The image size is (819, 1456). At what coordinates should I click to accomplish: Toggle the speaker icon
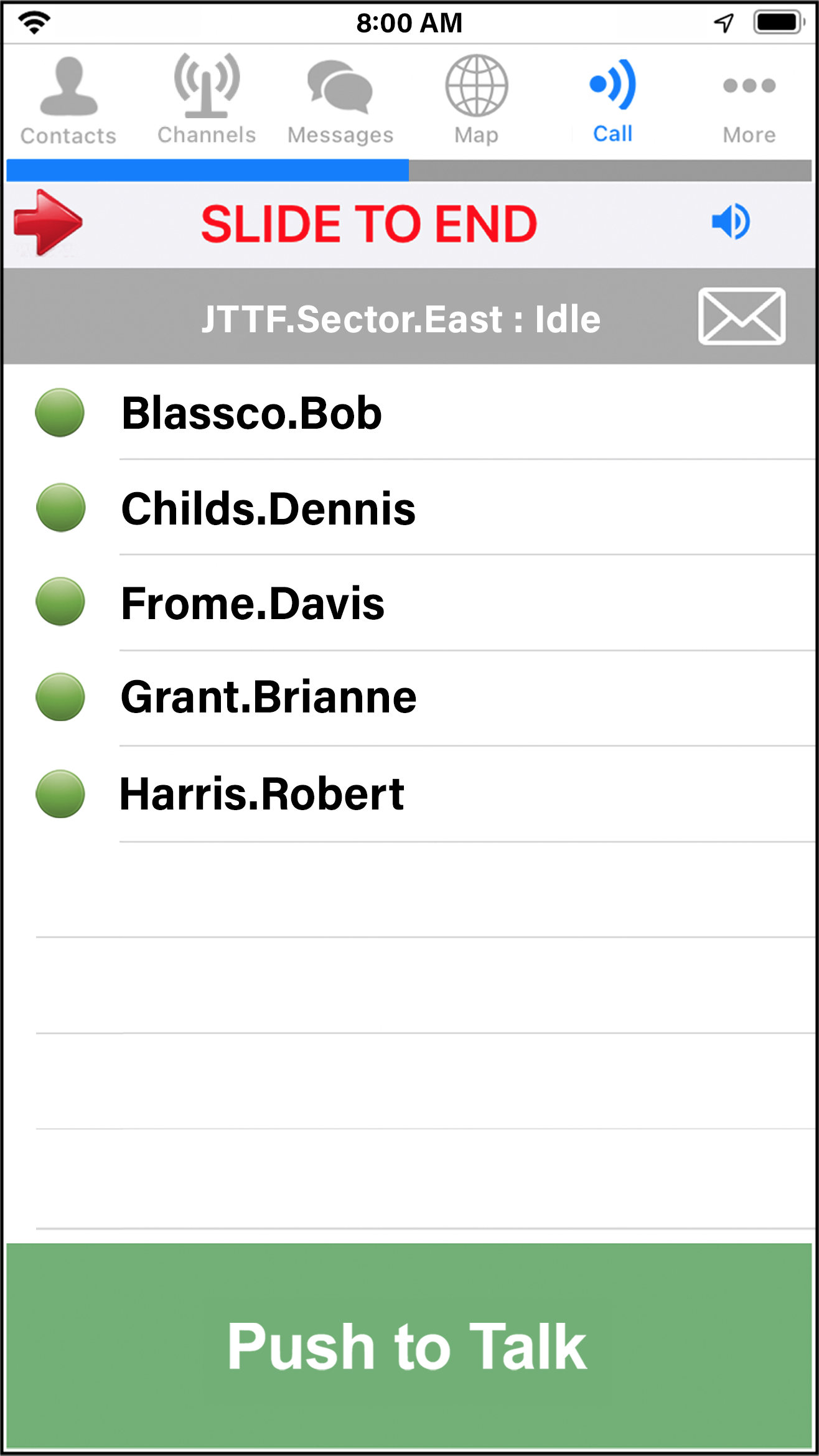pos(731,222)
